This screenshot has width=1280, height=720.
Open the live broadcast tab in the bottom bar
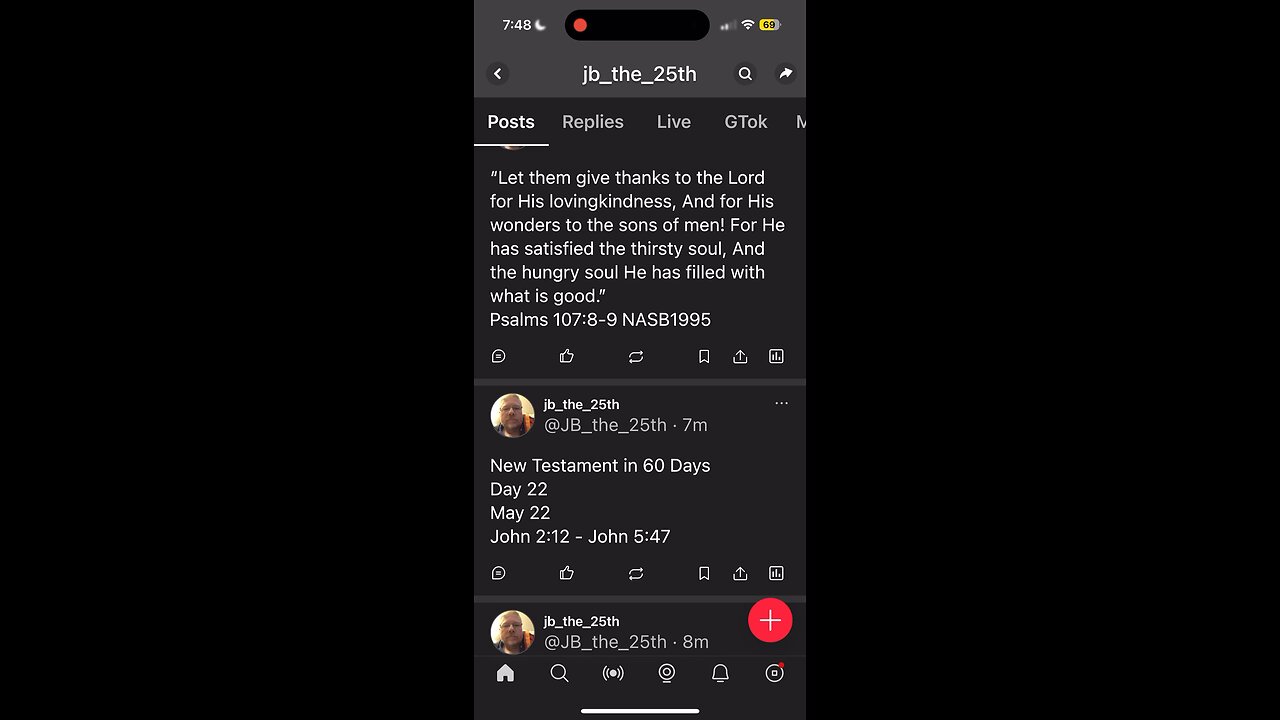[x=613, y=673]
